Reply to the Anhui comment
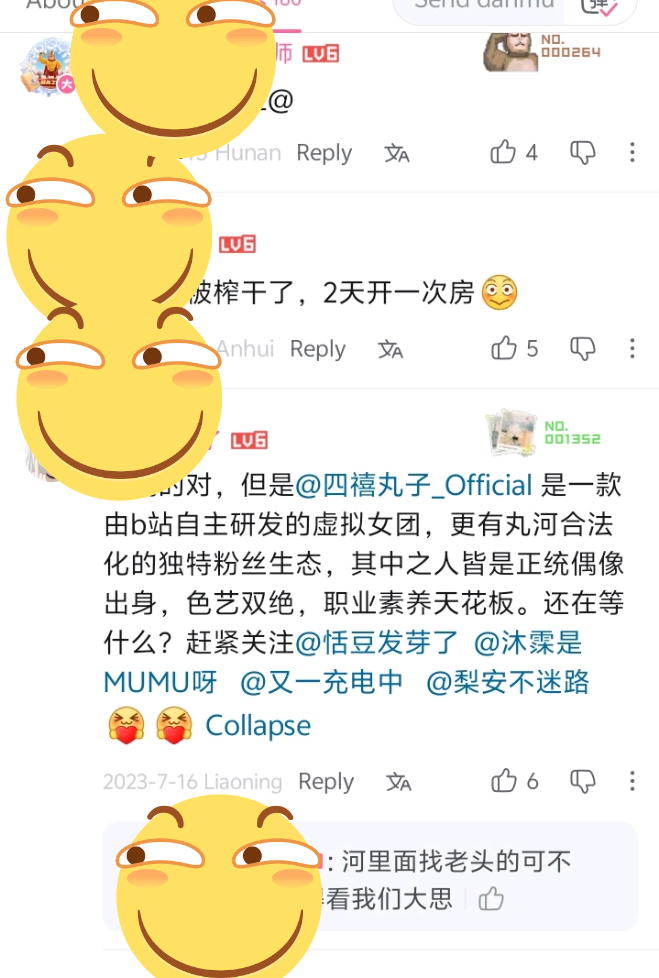 (318, 349)
